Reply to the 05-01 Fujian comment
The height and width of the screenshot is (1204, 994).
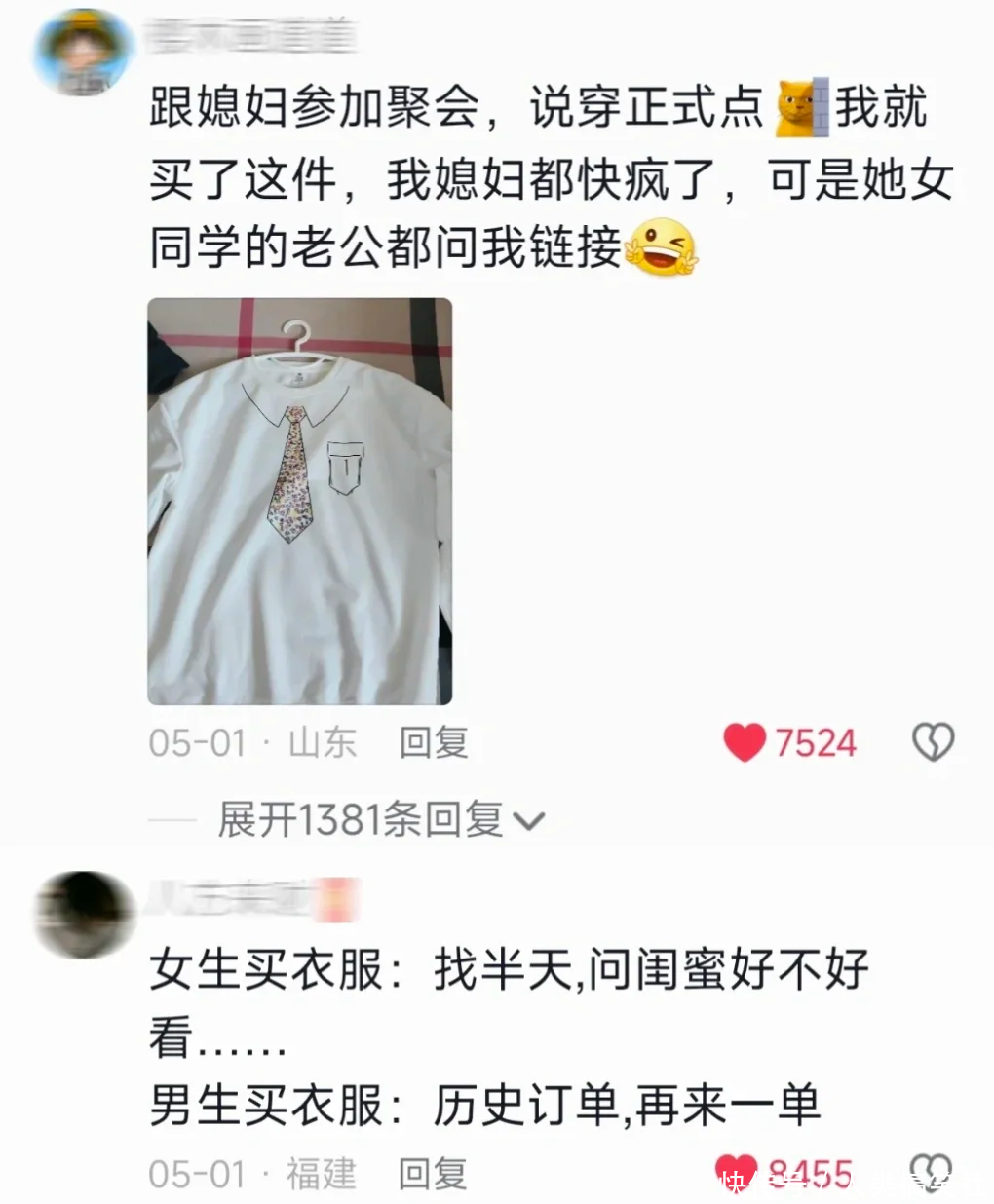pos(433,1174)
